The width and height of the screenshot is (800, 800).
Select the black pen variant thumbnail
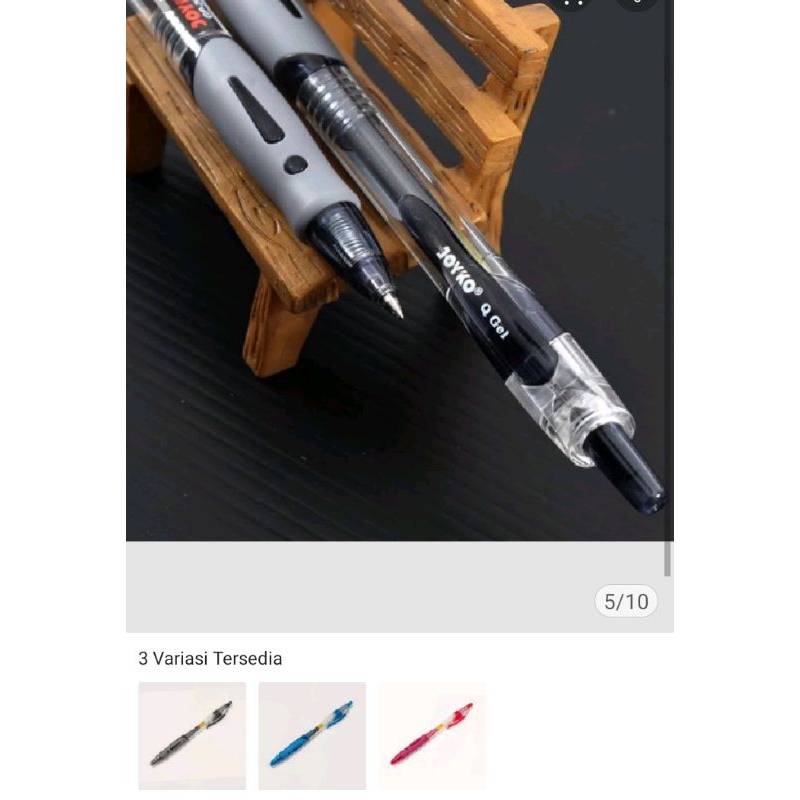coord(192,735)
